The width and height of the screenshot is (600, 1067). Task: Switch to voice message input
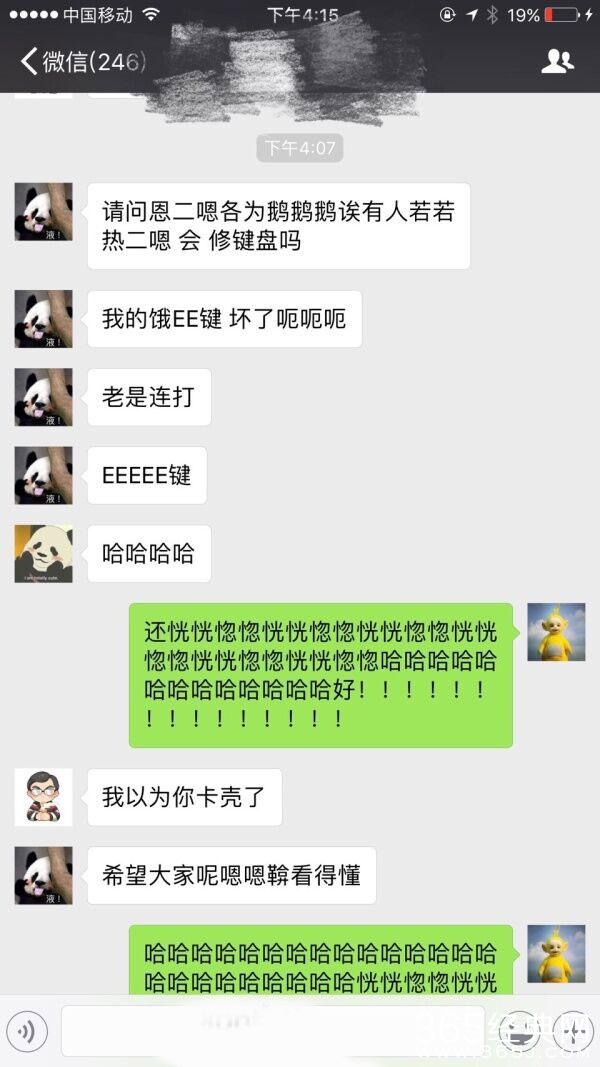tap(29, 1031)
